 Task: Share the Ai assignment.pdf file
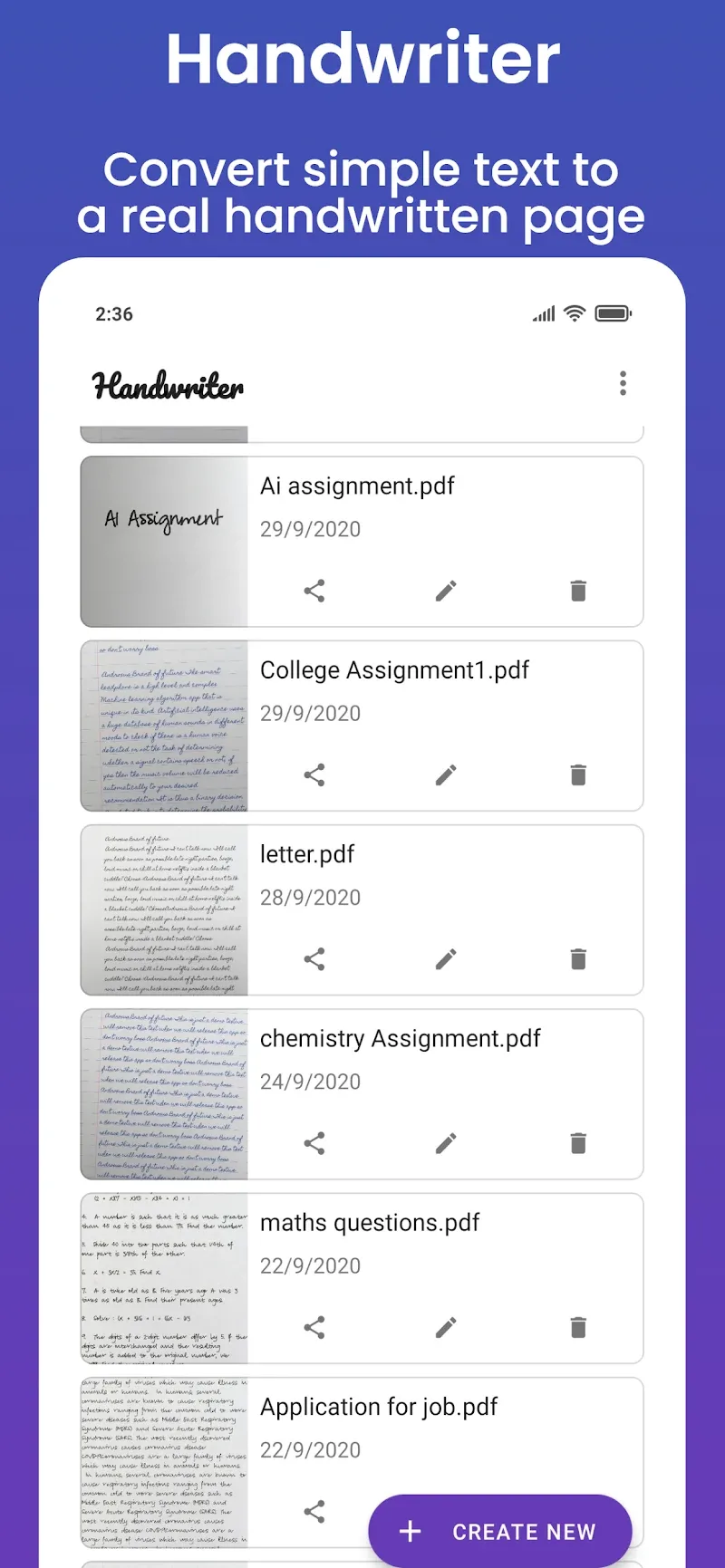pyautogui.click(x=314, y=590)
